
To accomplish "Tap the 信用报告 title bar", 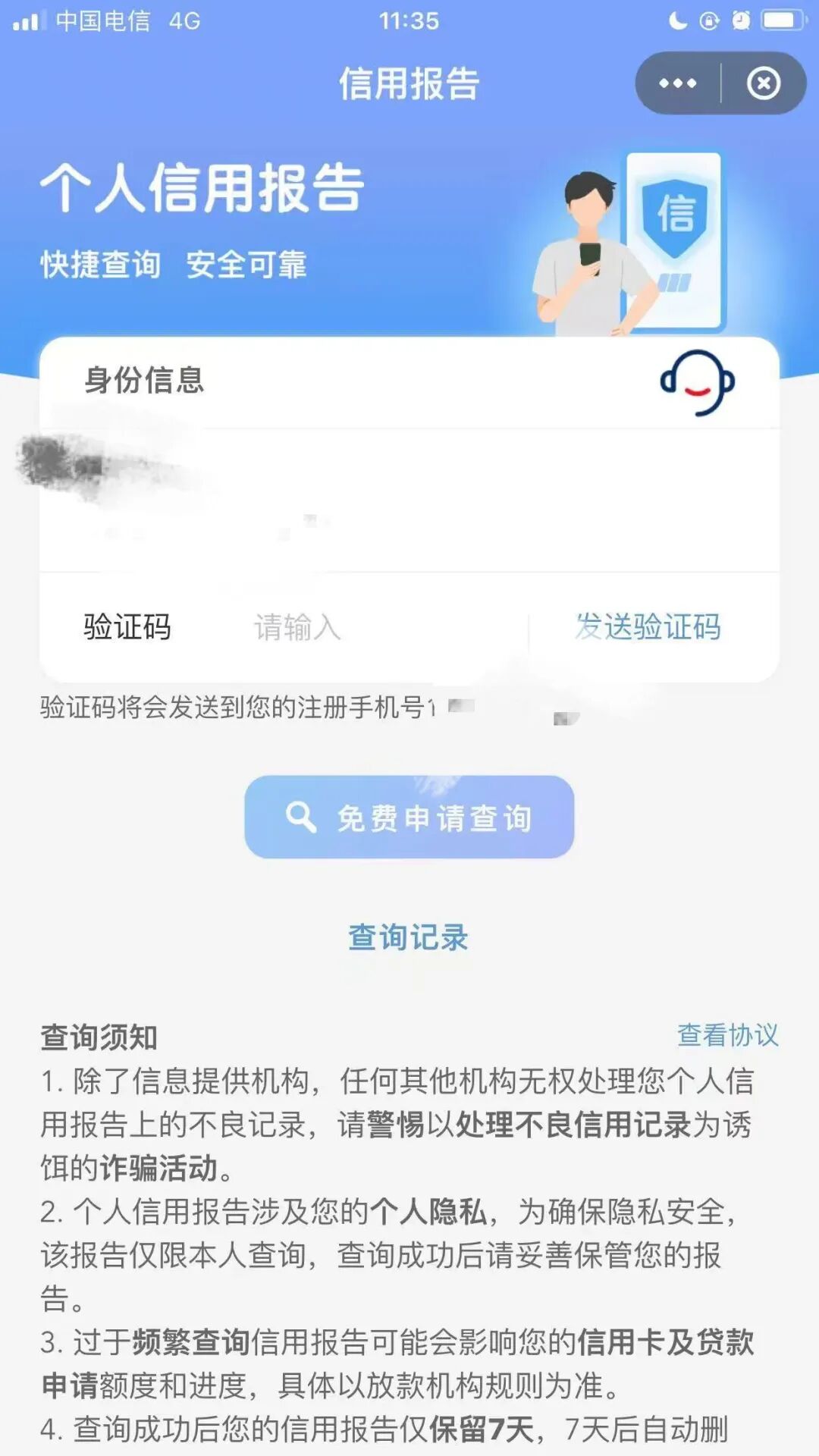I will pyautogui.click(x=409, y=83).
